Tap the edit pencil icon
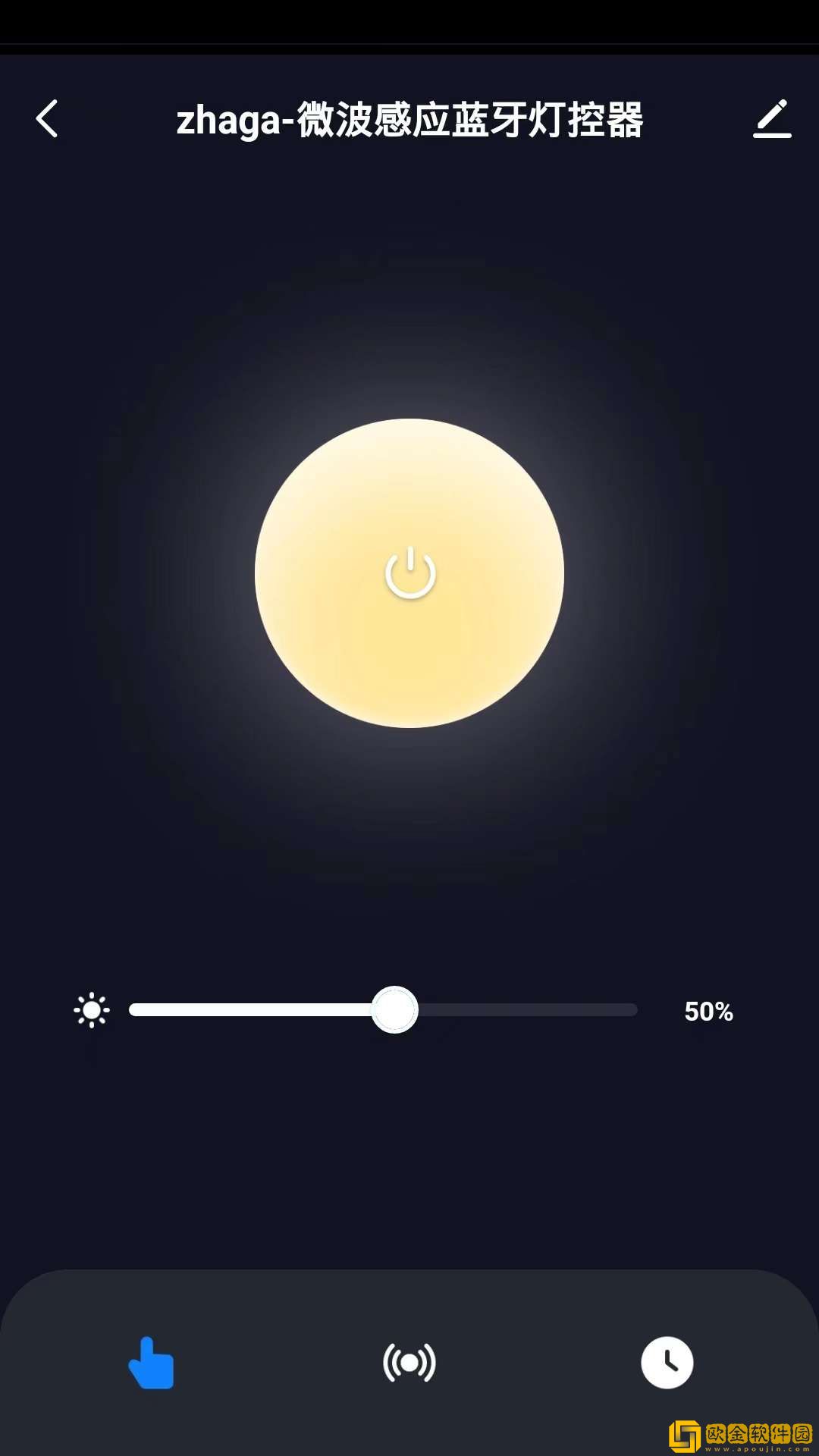Screen dimensions: 819x1456 point(772,119)
